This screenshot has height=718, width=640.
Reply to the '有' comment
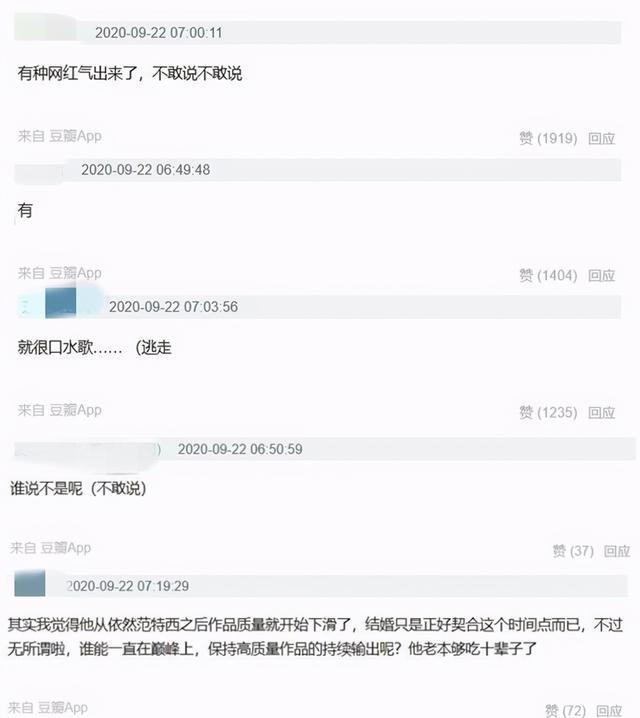point(602,275)
